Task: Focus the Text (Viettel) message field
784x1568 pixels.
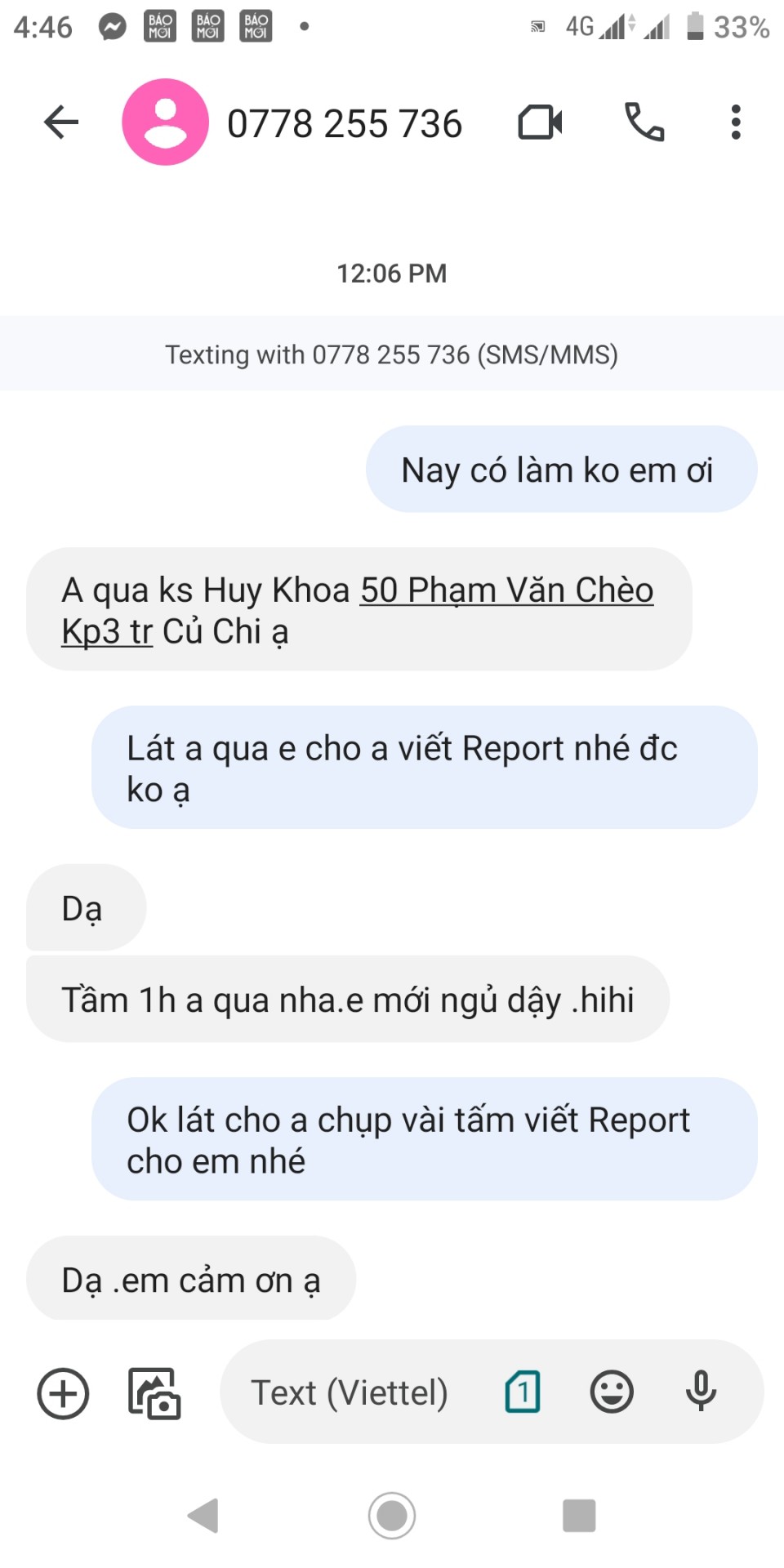Action: (x=351, y=1393)
